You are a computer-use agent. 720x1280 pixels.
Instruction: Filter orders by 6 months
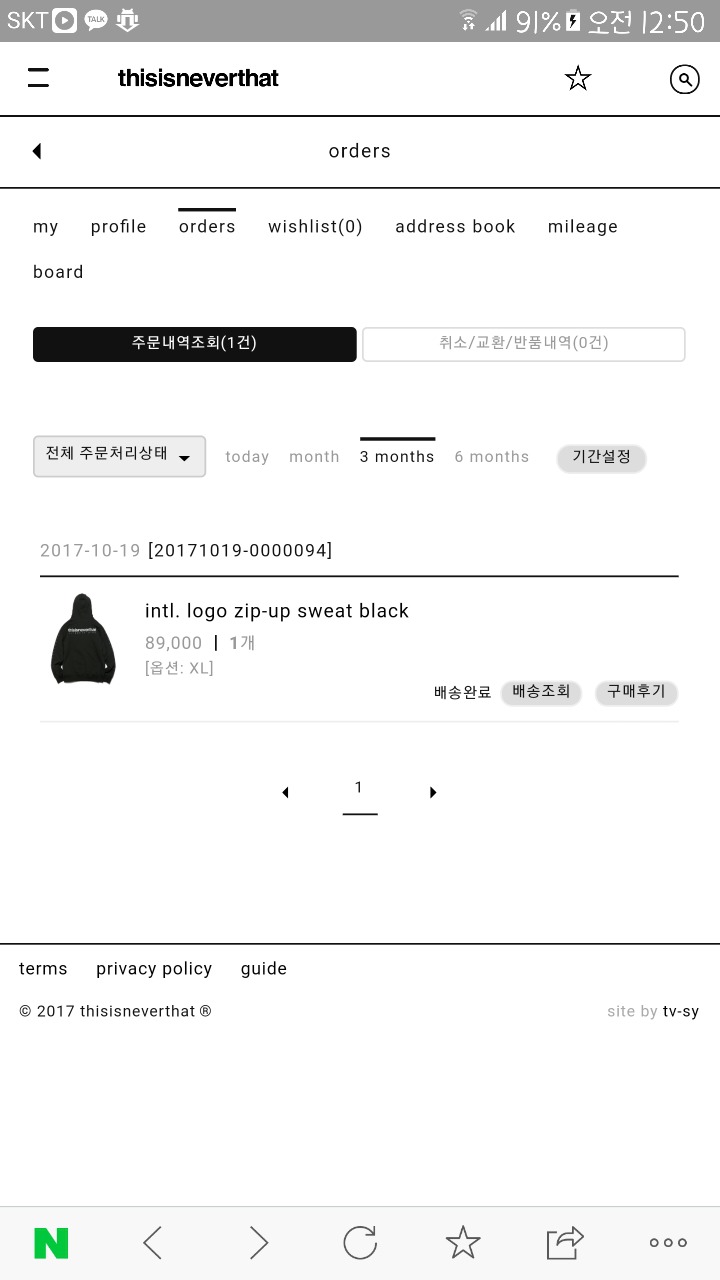(x=492, y=457)
